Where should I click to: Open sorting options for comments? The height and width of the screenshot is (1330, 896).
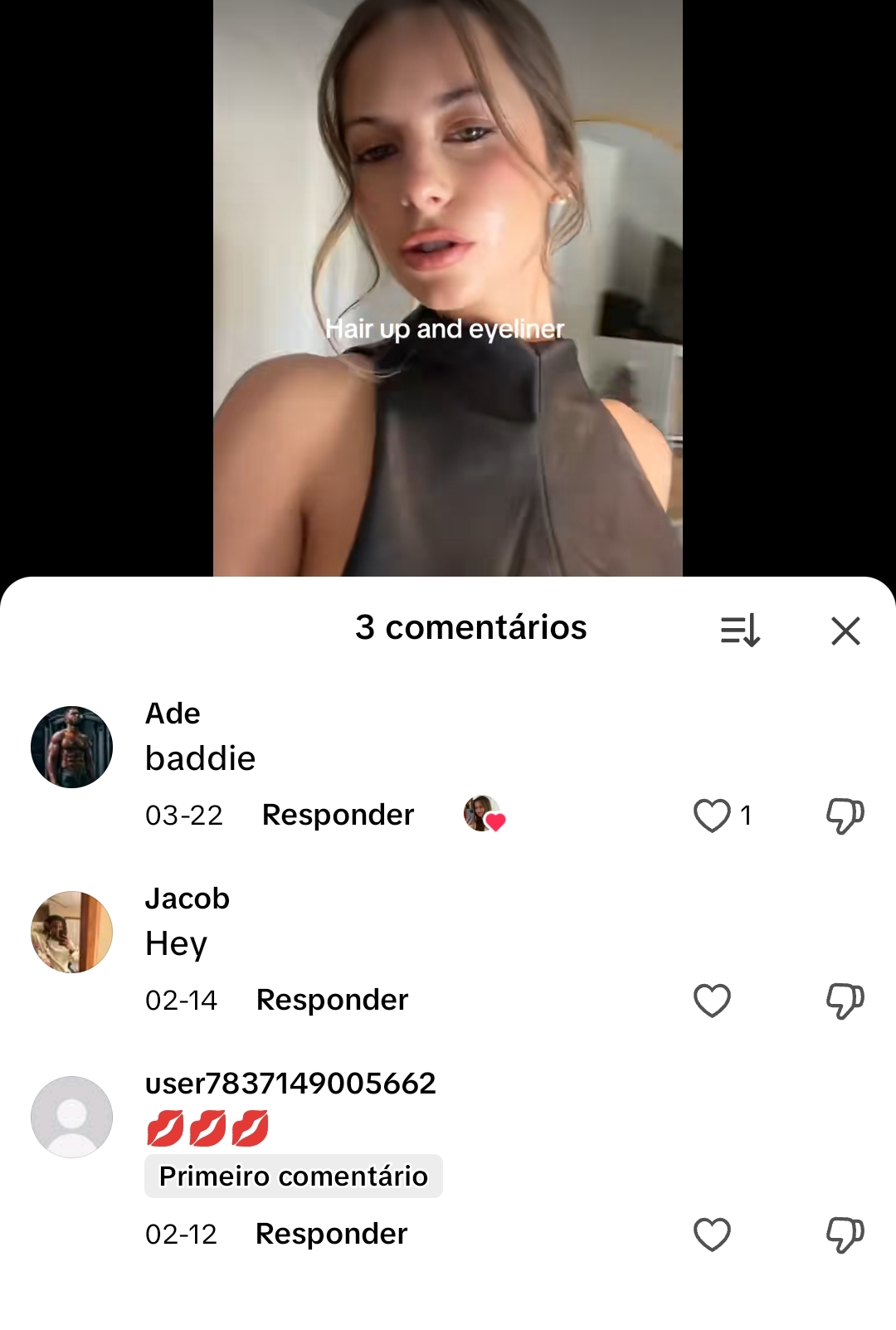tap(739, 631)
